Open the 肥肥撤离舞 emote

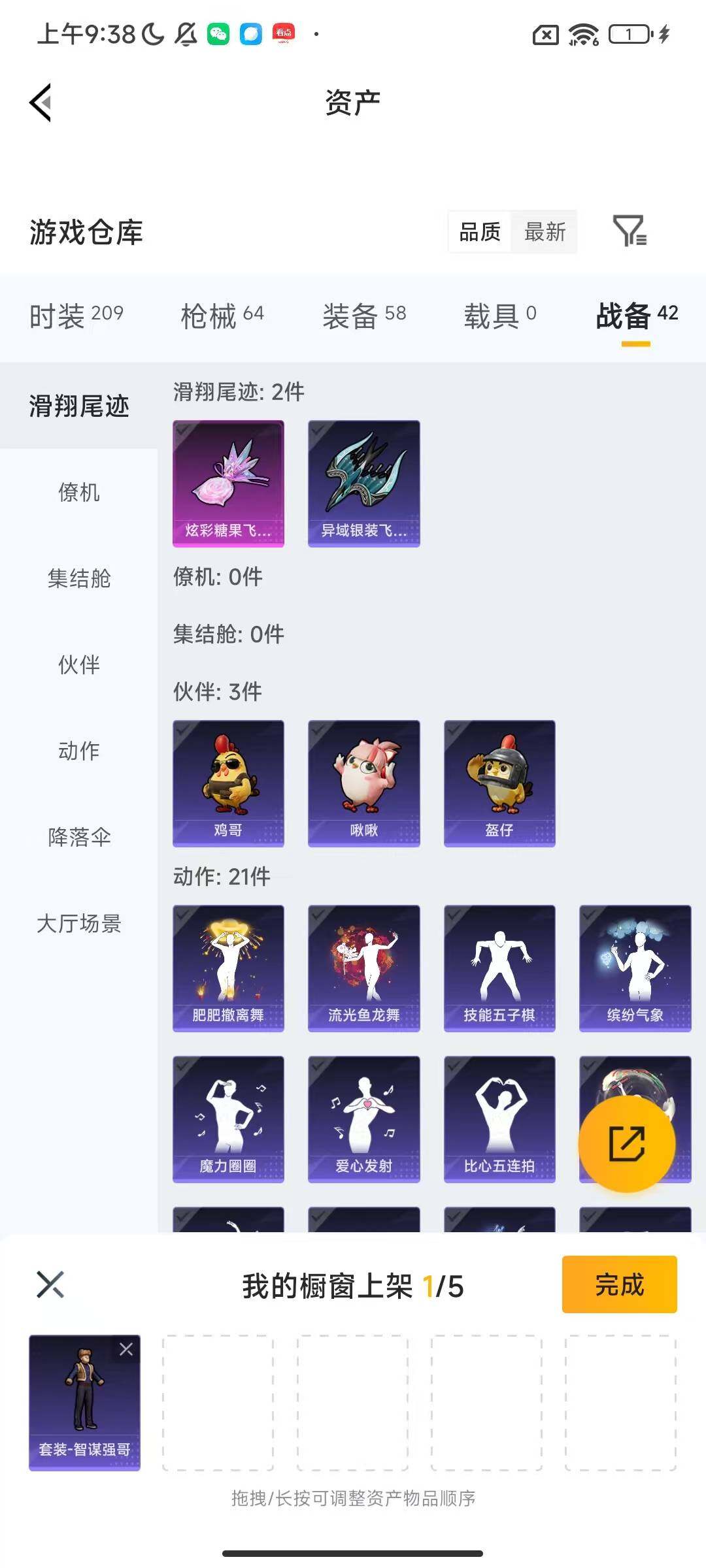click(x=228, y=967)
